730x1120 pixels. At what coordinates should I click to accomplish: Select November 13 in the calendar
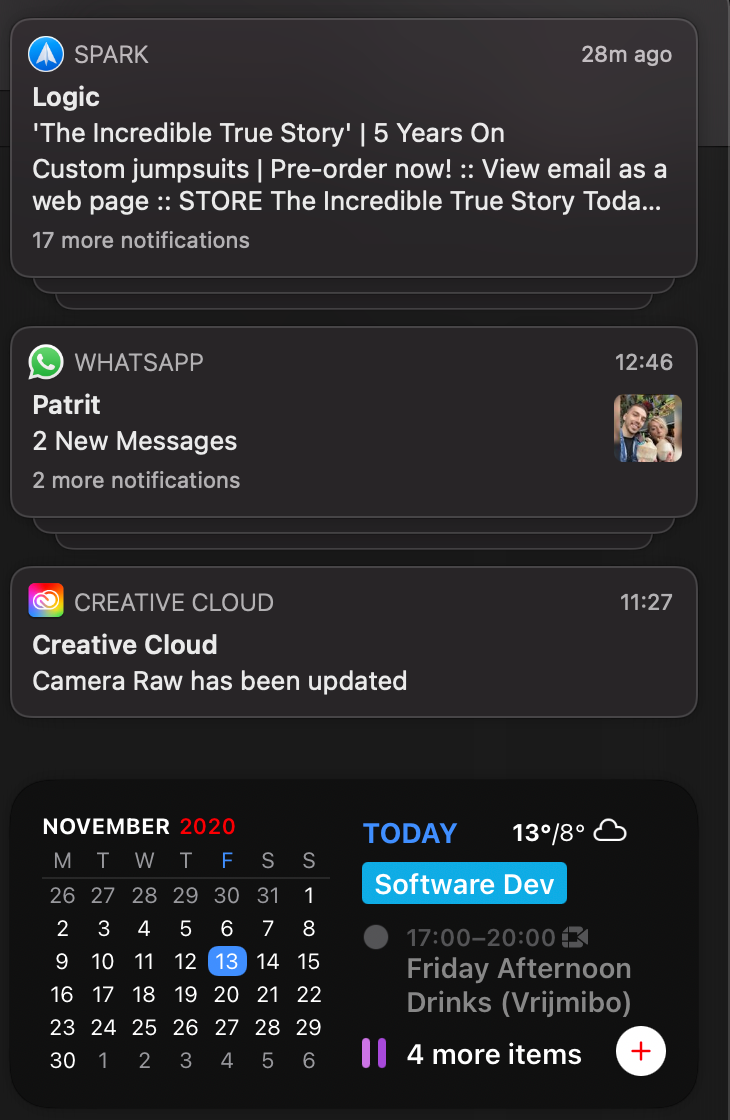[227, 961]
